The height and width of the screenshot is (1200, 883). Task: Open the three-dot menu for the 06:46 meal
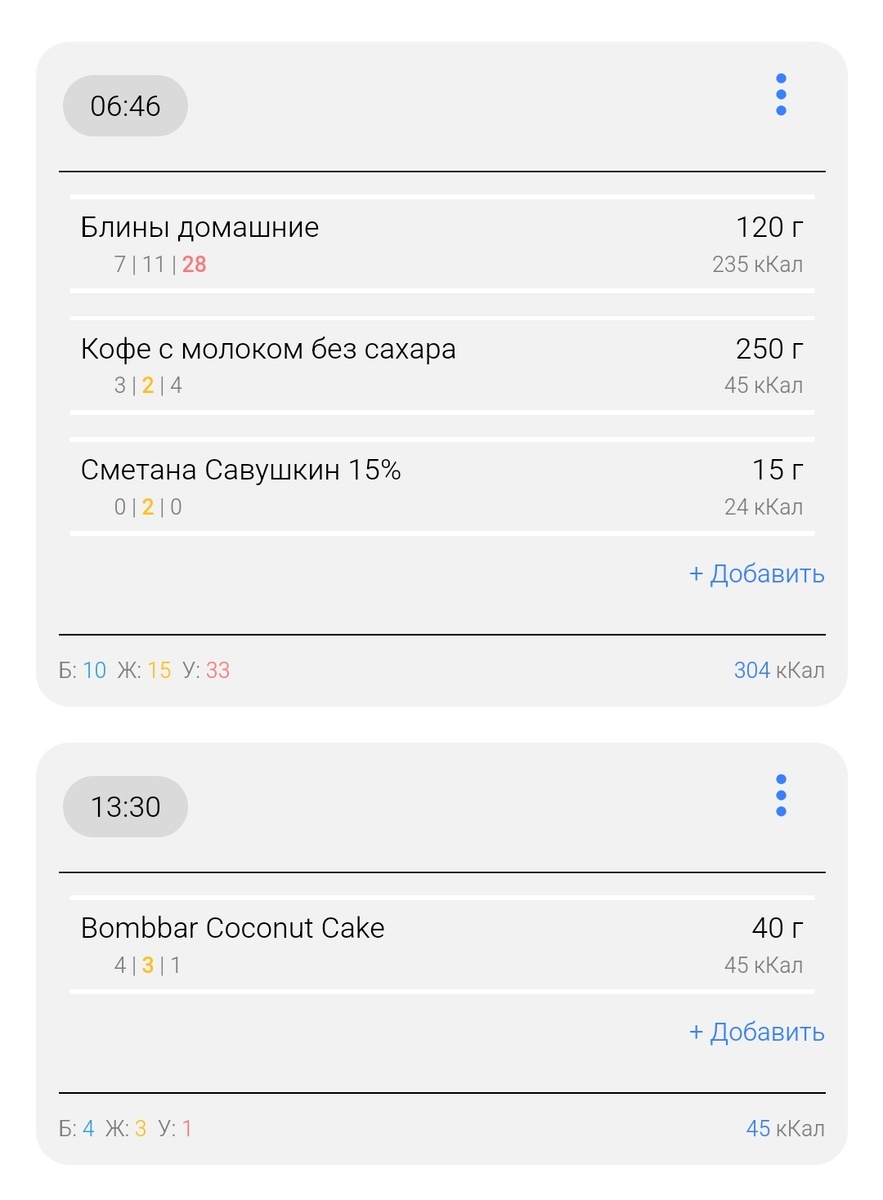click(x=780, y=94)
